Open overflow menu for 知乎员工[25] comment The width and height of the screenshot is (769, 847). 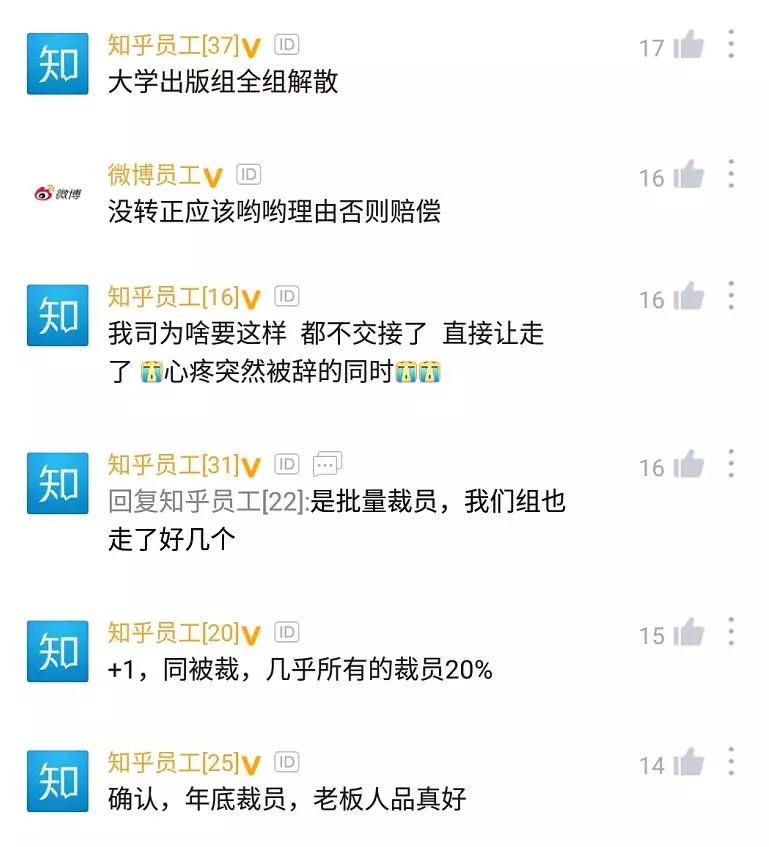point(732,762)
